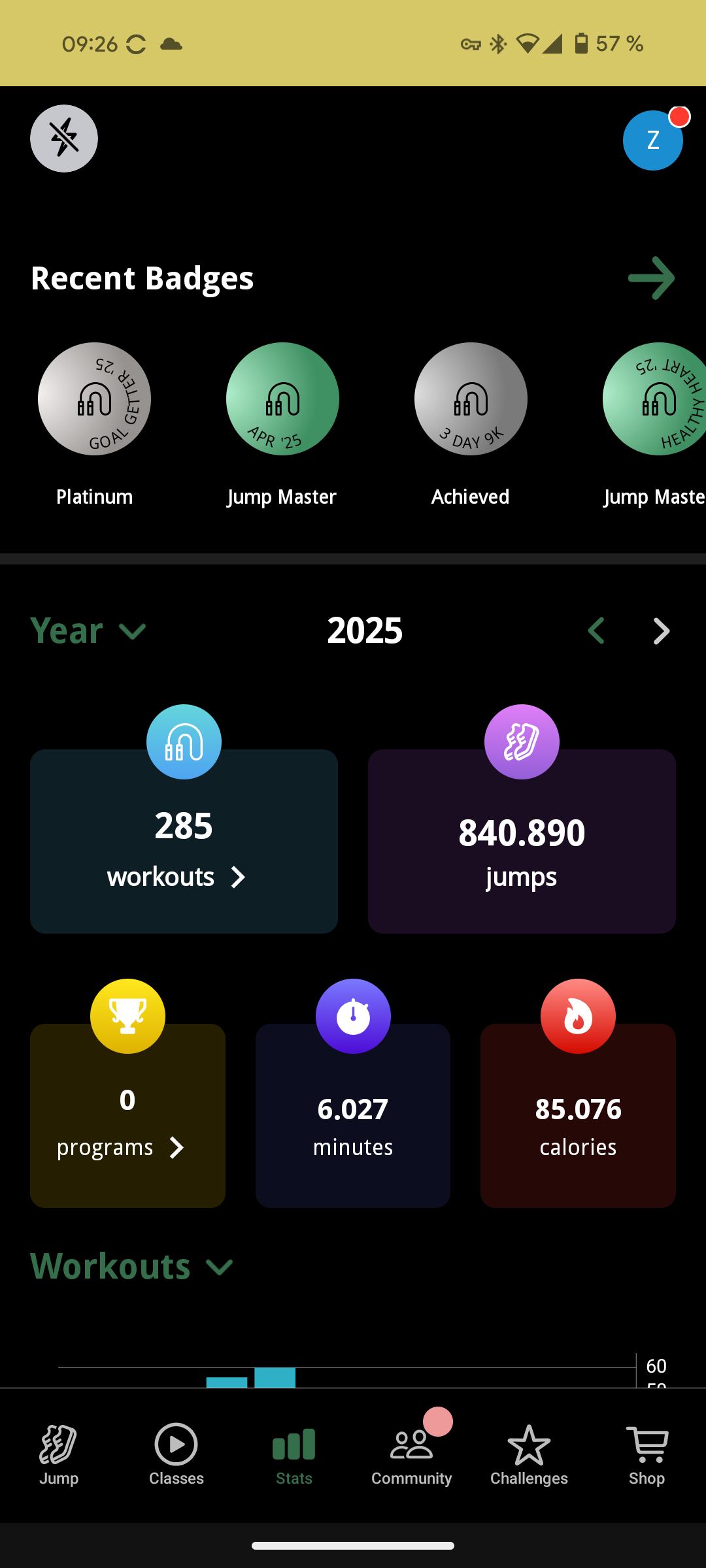Image resolution: width=706 pixels, height=1568 pixels.
Task: Expand the Workouts chart dropdown
Action: (x=132, y=1267)
